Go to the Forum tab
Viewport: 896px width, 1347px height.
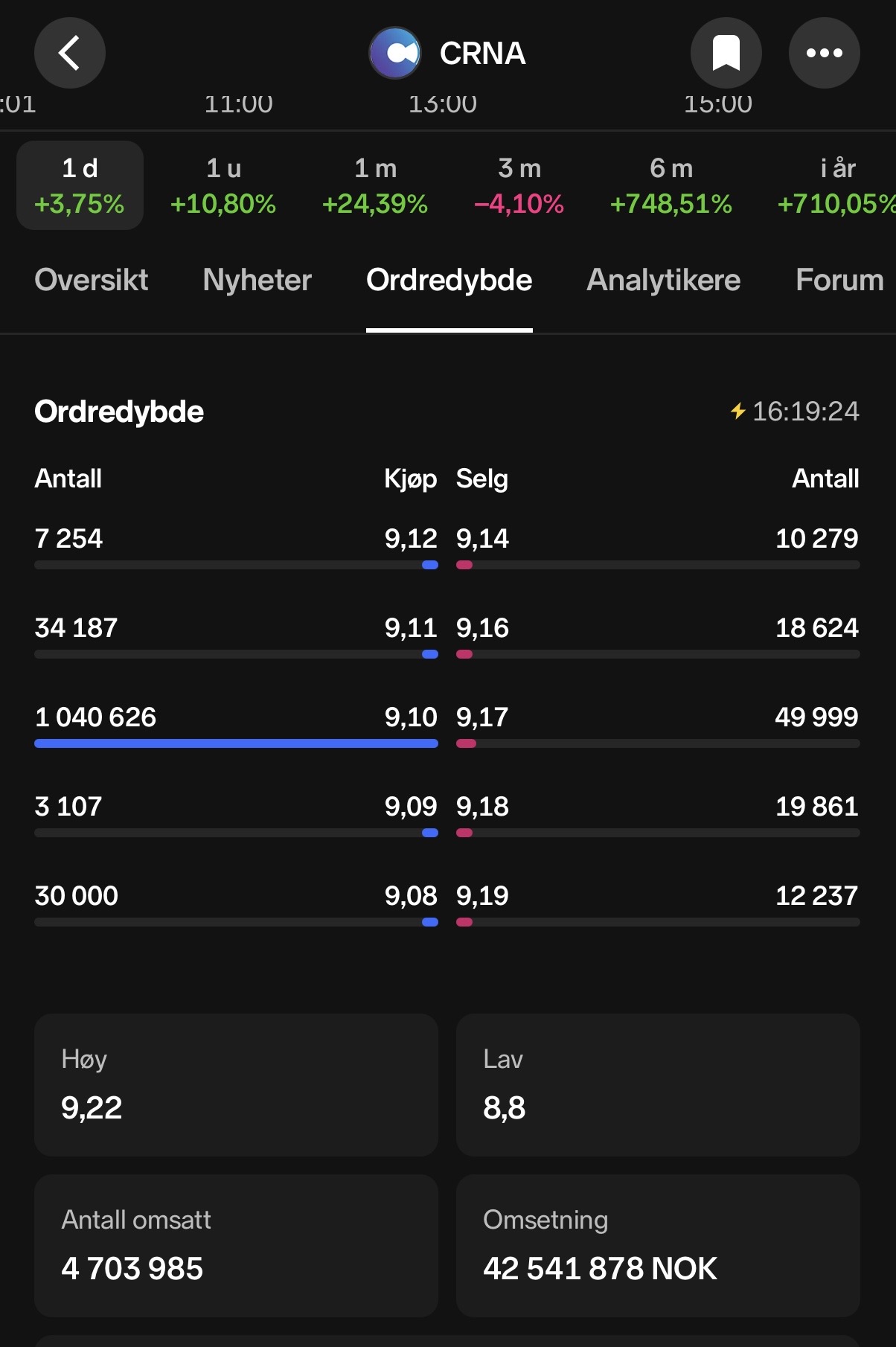pyautogui.click(x=840, y=281)
